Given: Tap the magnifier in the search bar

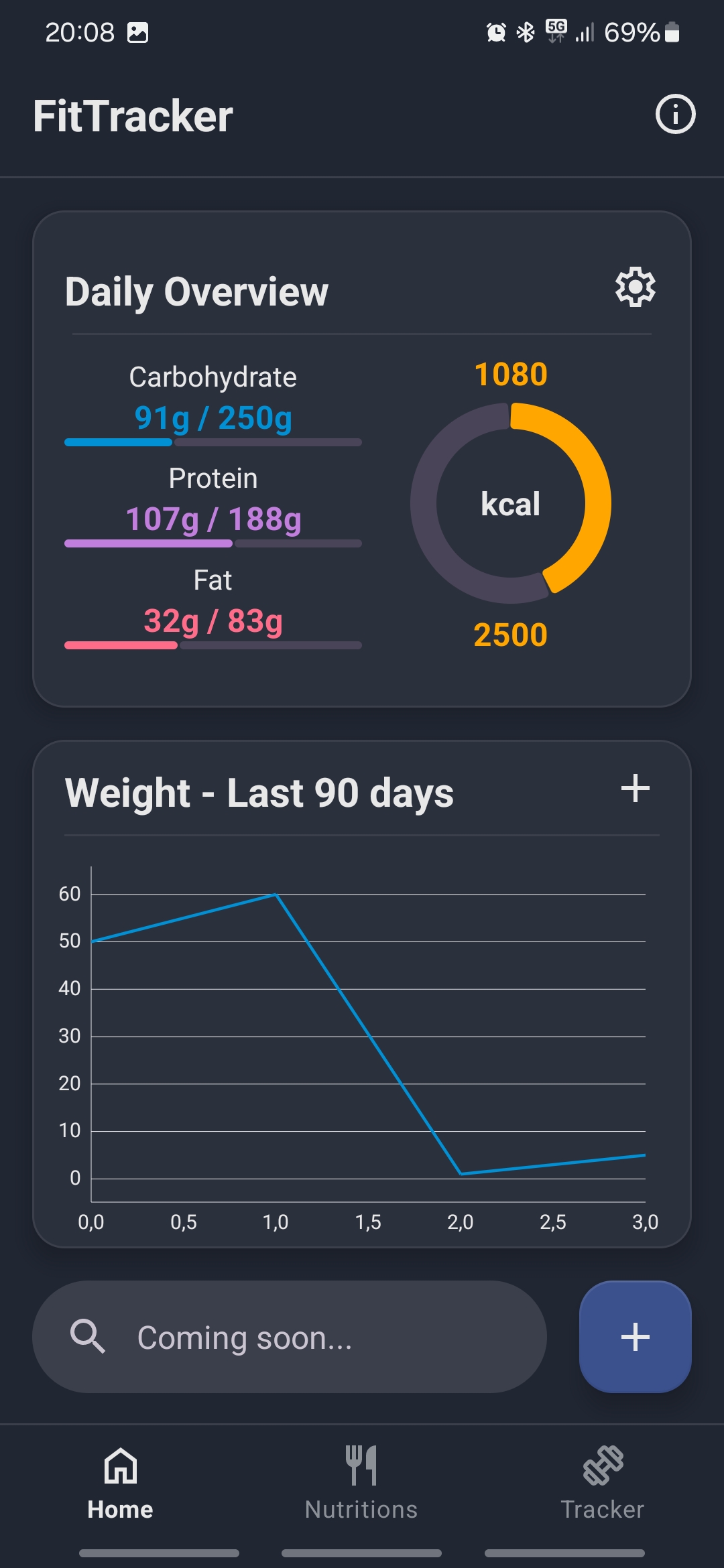Looking at the screenshot, I should (89, 1336).
